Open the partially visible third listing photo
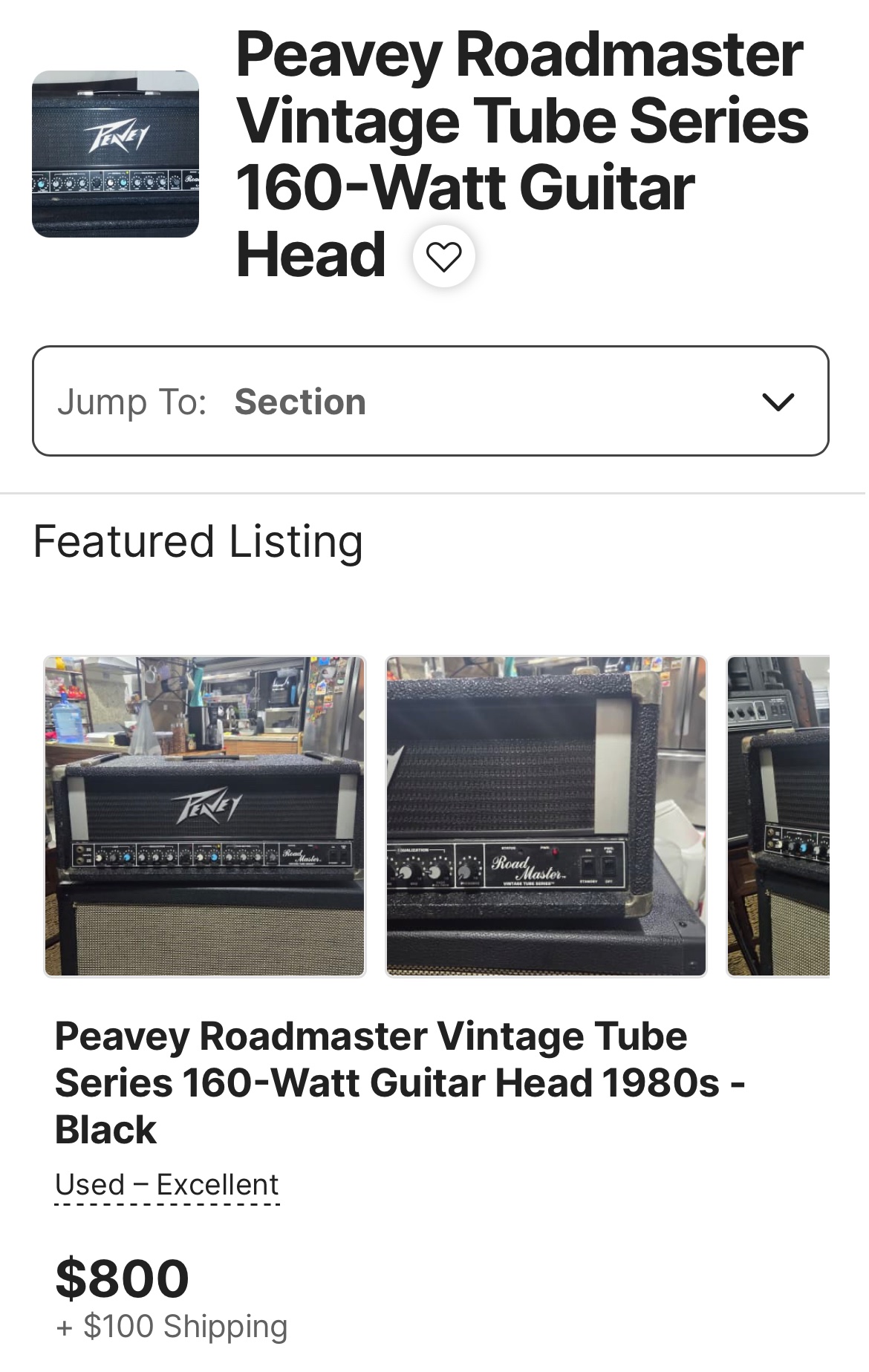 (778, 815)
